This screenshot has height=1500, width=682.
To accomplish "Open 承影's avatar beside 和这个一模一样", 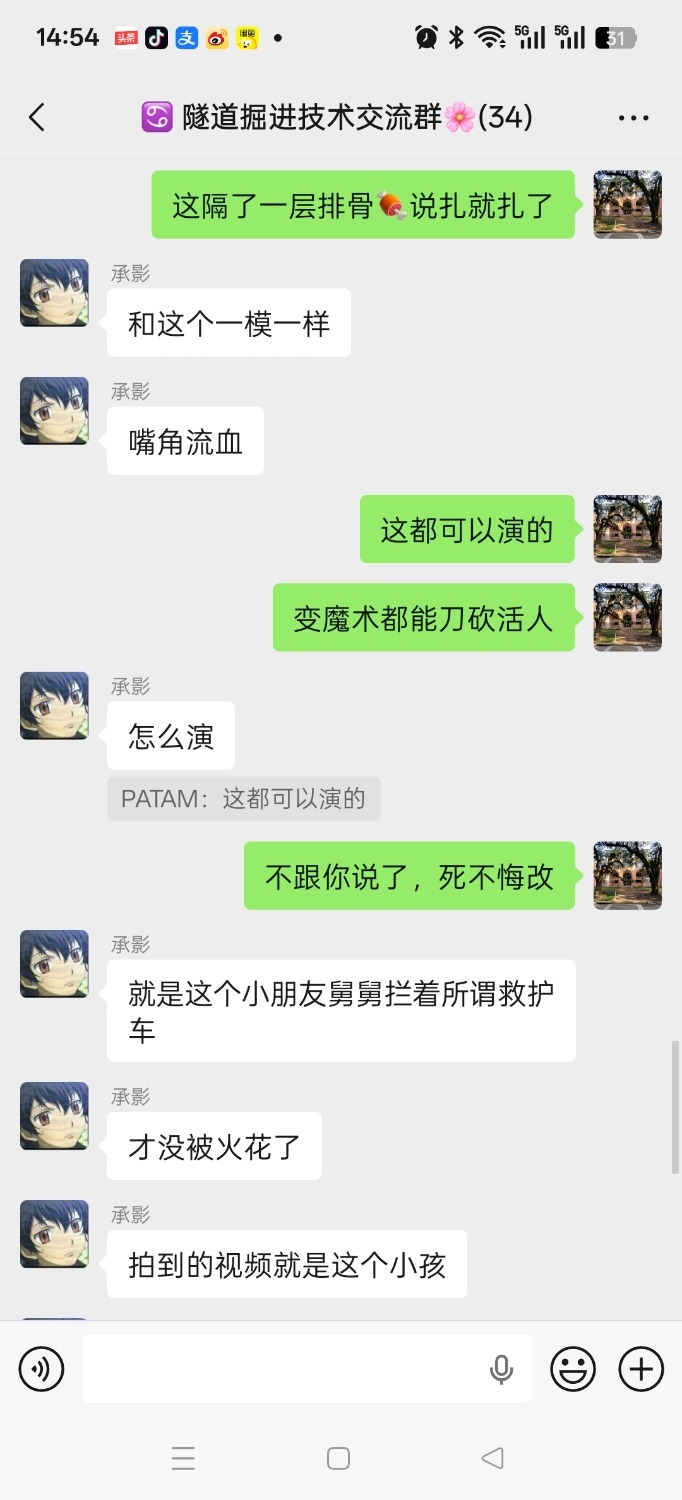I will coord(54,293).
